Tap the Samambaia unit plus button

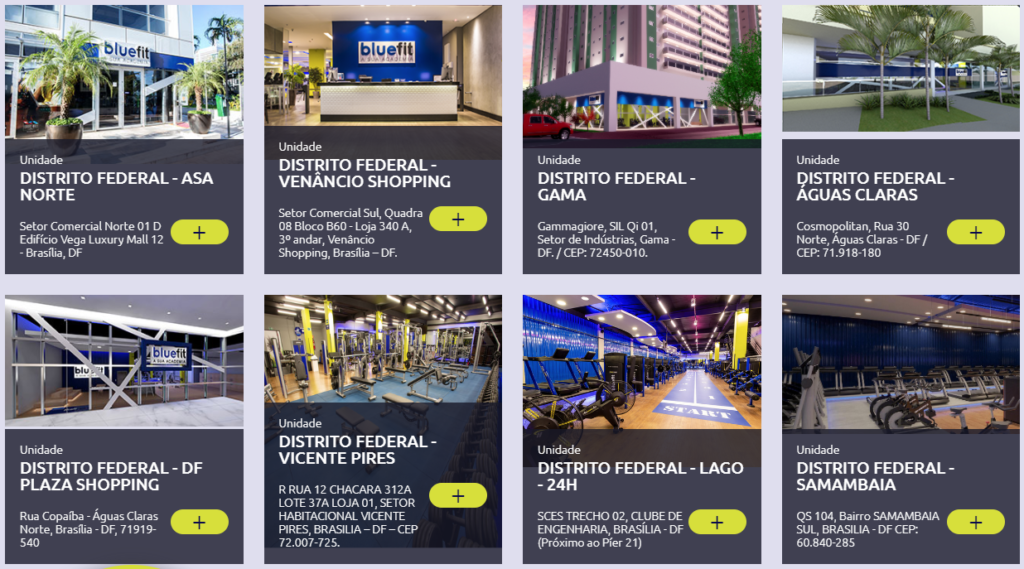tap(975, 522)
